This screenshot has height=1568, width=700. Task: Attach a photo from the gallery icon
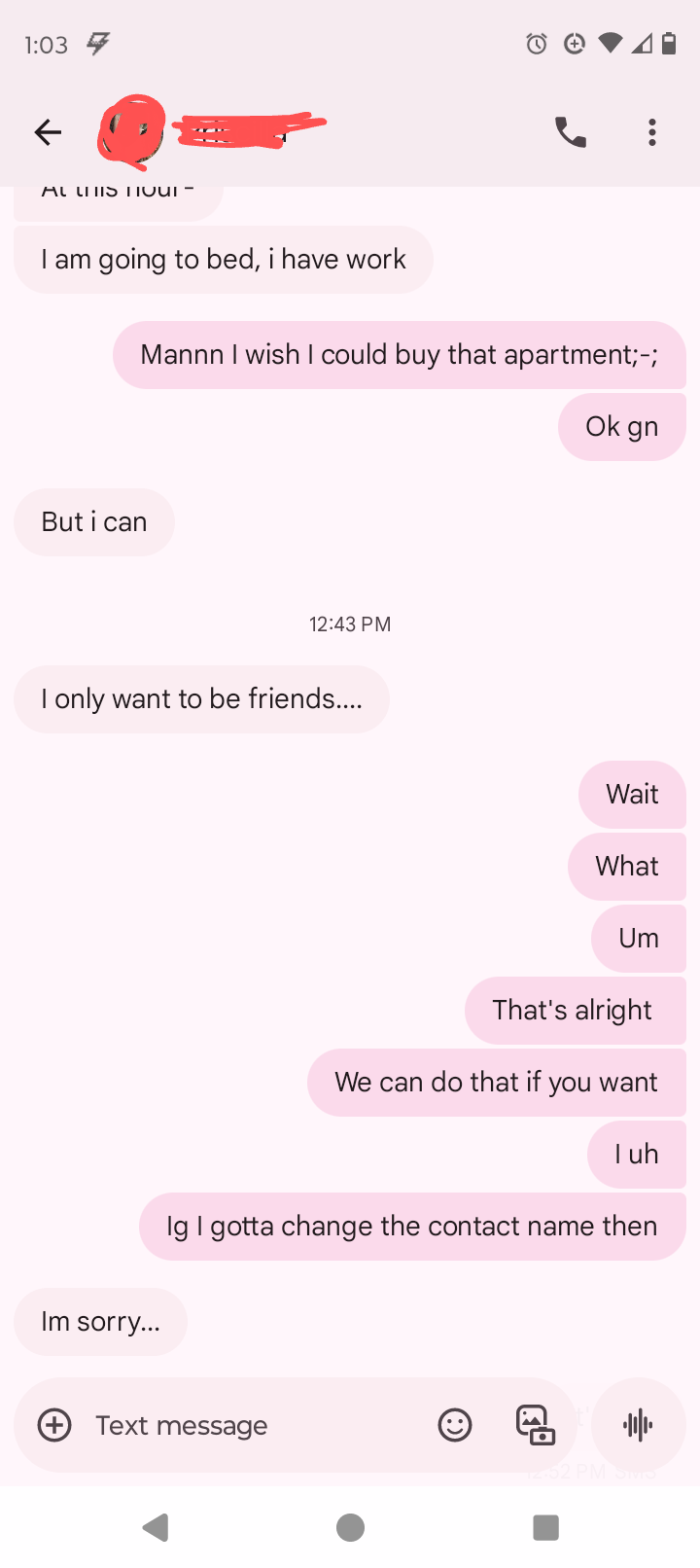pyautogui.click(x=535, y=1425)
